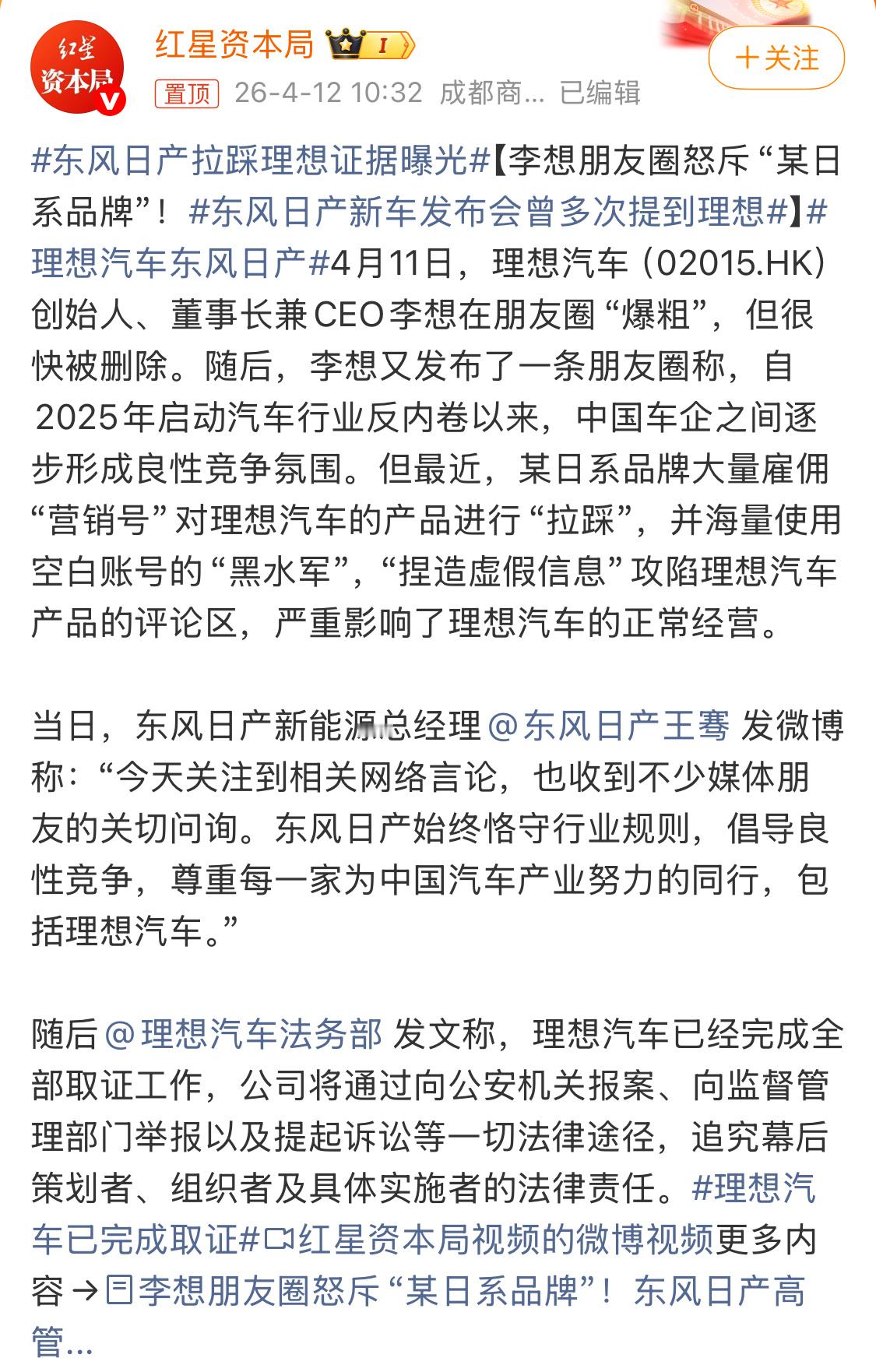The width and height of the screenshot is (876, 1372).
Task: Open hashtag 东风日产拉踩理想证据曝光
Action: 257,165
